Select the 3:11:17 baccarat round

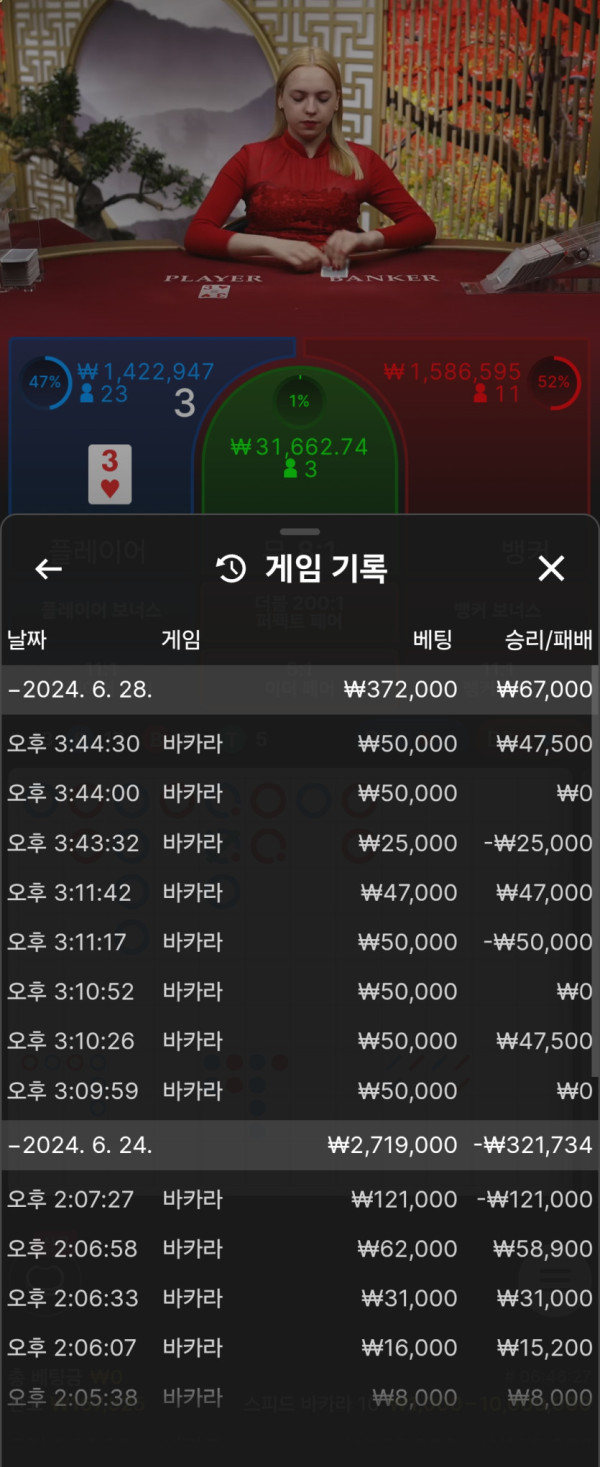click(300, 942)
